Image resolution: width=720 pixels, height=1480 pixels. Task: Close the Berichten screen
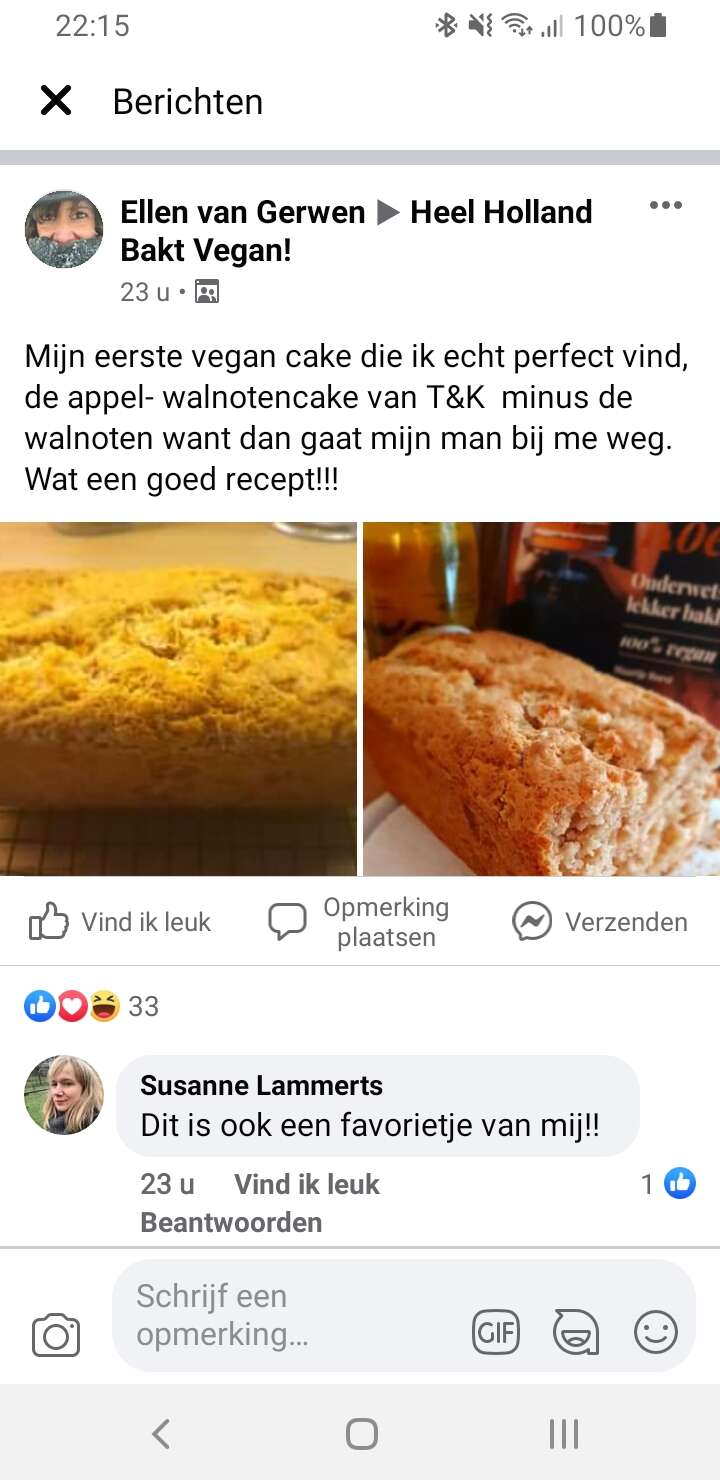tap(56, 100)
